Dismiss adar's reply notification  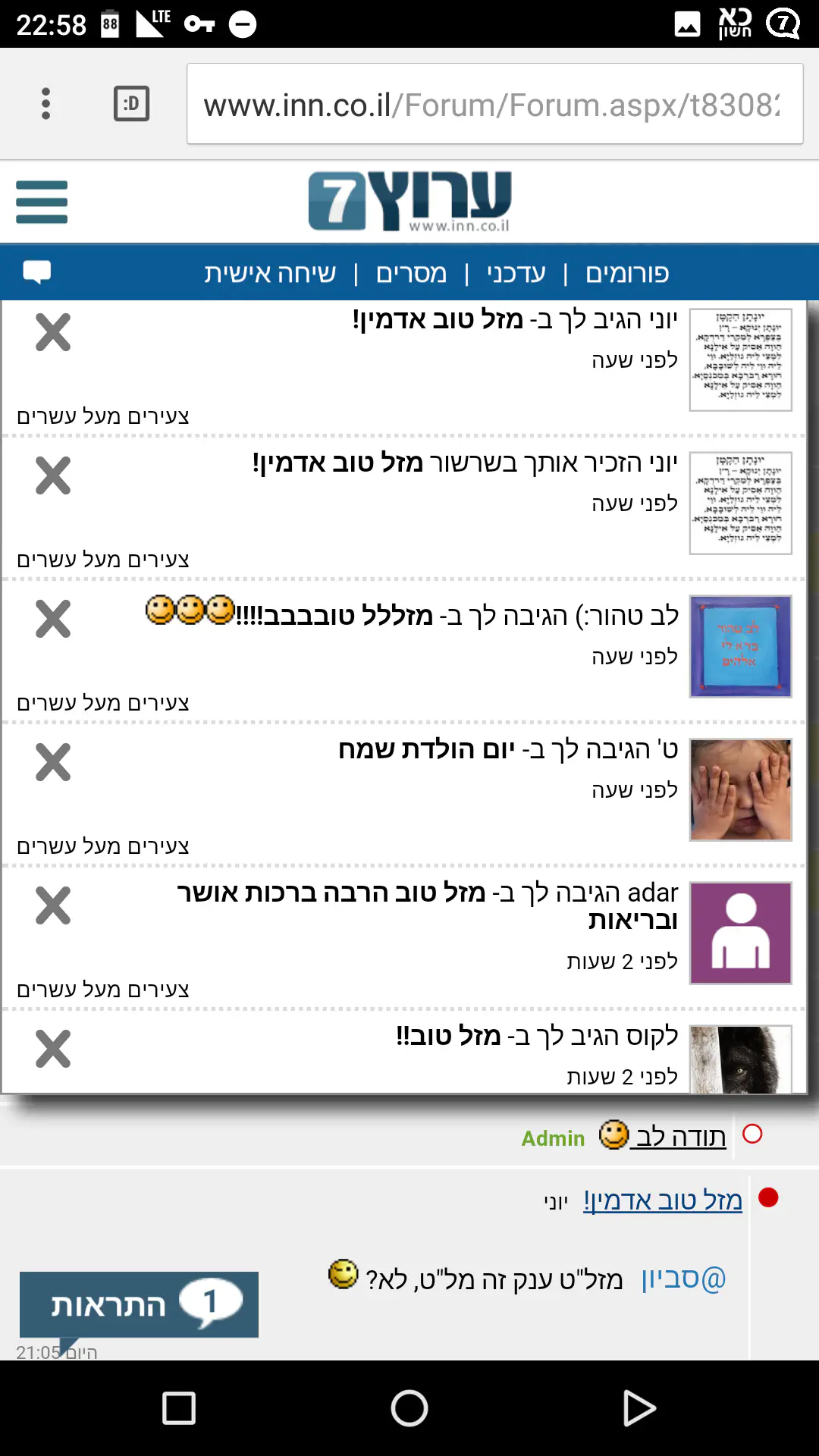pyautogui.click(x=53, y=905)
